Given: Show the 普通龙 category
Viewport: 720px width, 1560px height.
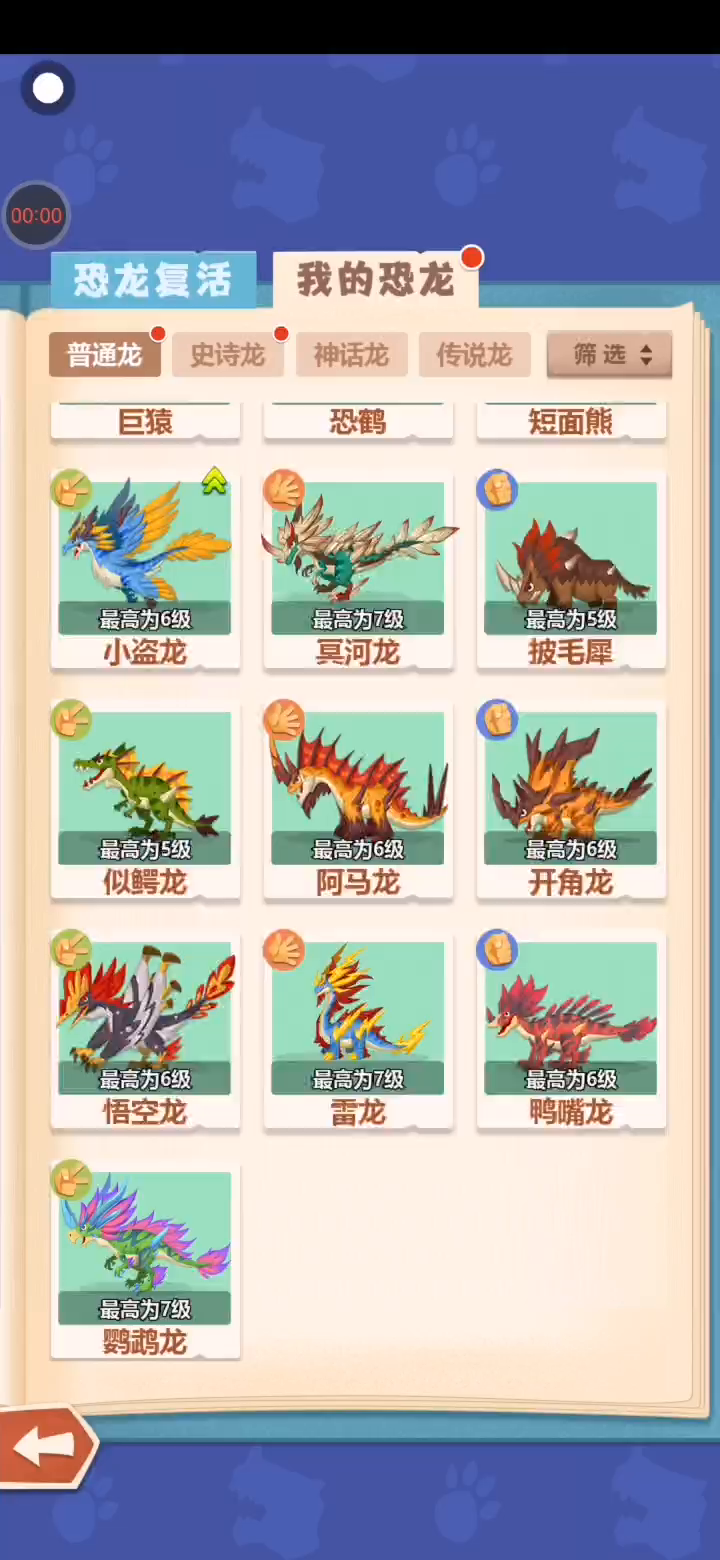Looking at the screenshot, I should click(105, 355).
